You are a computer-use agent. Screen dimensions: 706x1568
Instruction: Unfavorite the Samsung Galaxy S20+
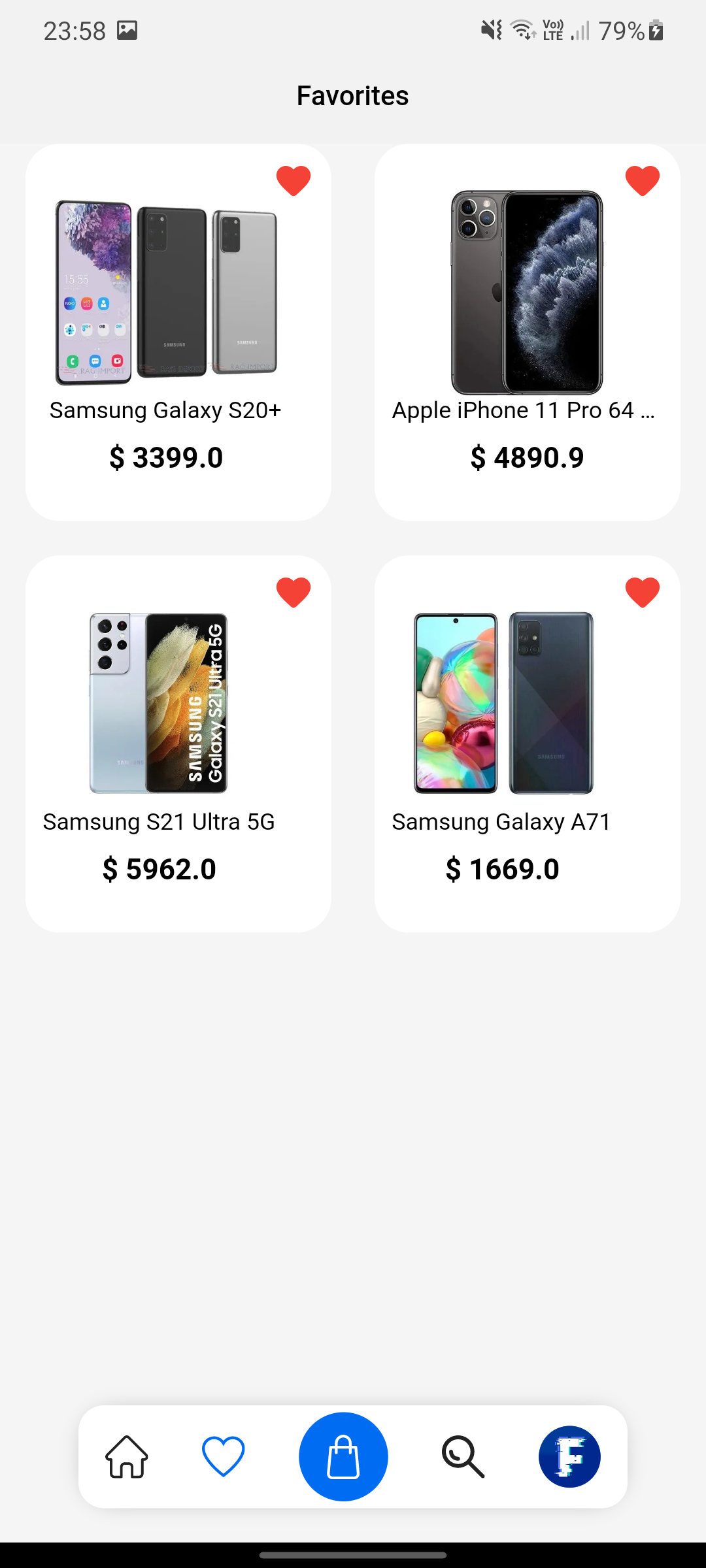coord(293,180)
